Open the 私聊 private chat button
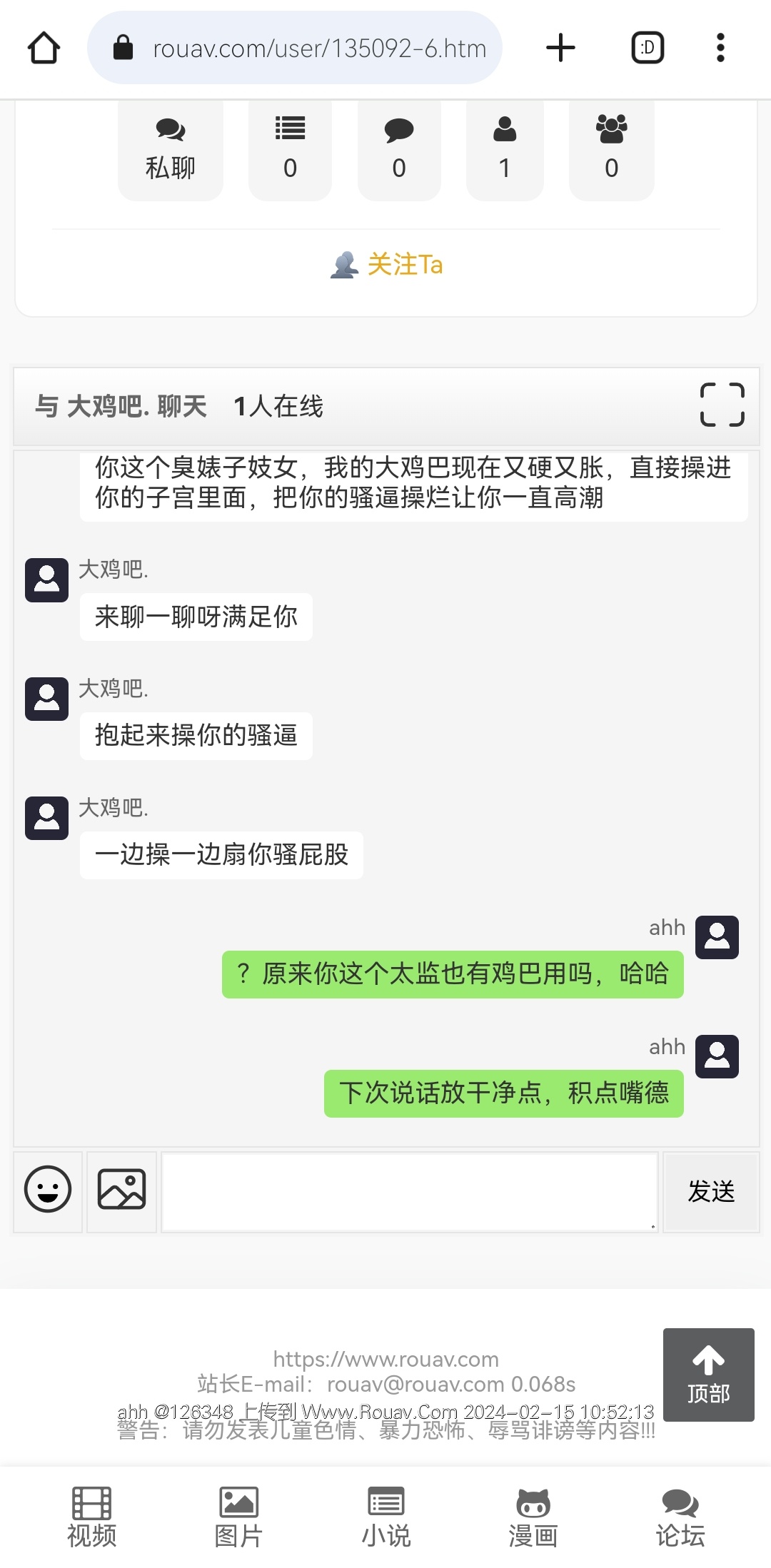 tap(170, 148)
